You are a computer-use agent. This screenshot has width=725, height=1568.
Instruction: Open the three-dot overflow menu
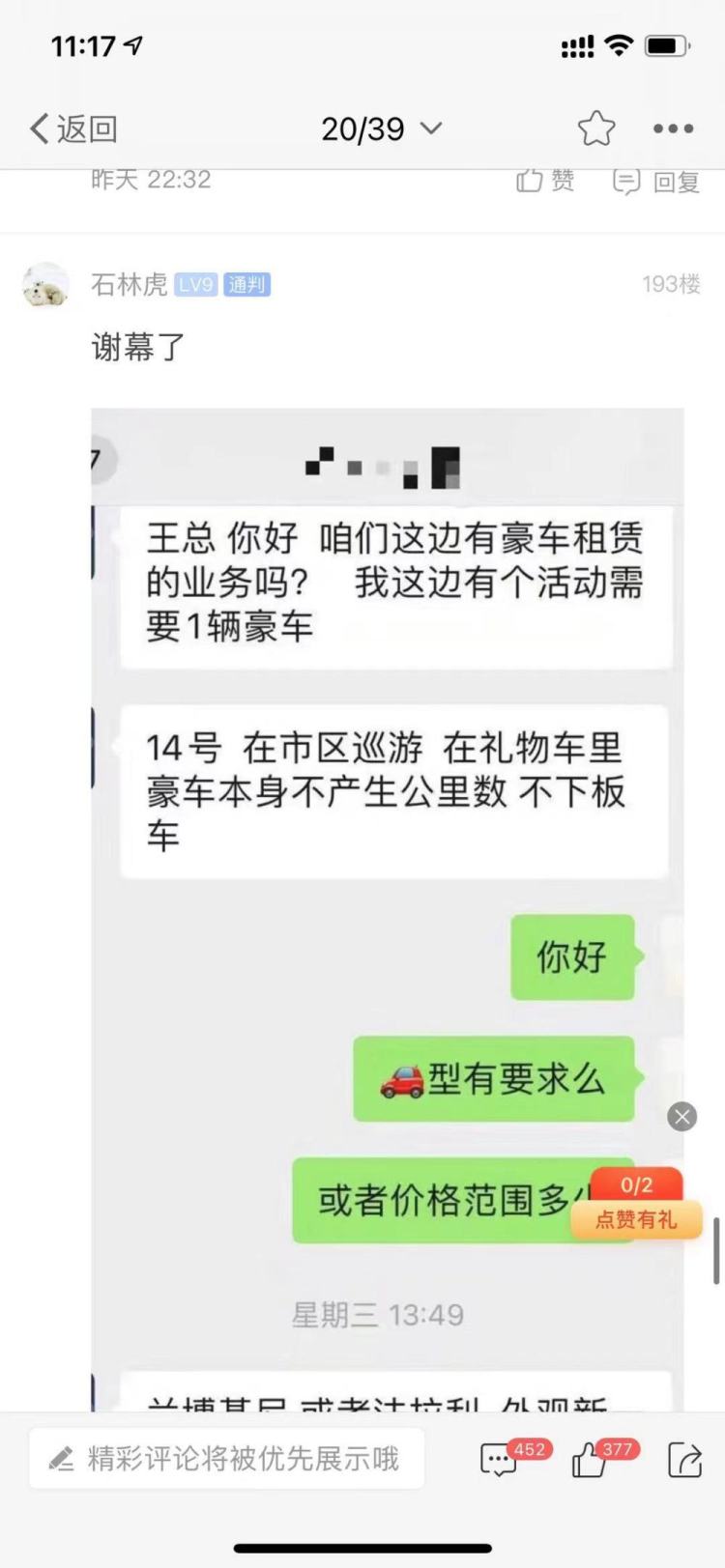674,128
